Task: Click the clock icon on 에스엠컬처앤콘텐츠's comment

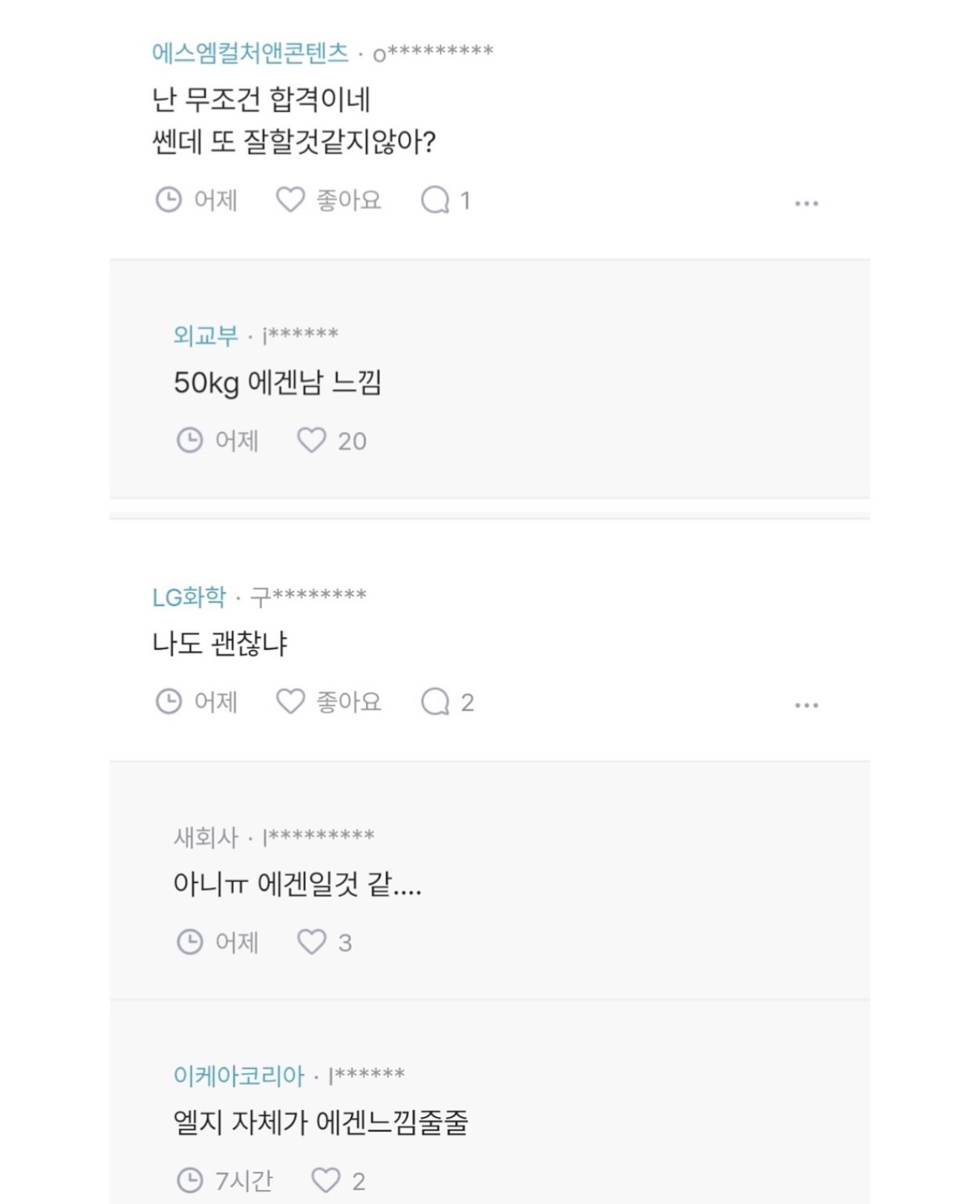Action: (169, 199)
